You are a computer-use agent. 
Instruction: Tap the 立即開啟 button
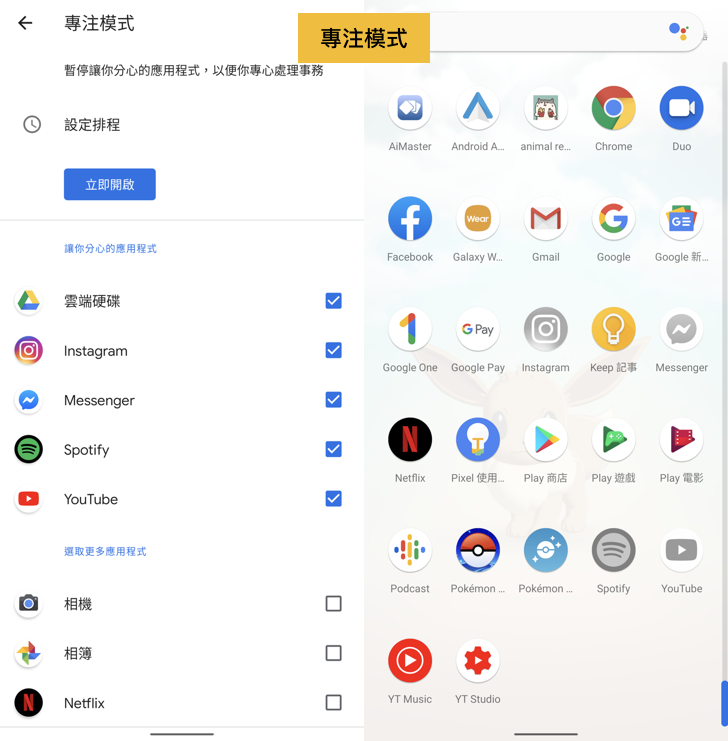tap(110, 185)
